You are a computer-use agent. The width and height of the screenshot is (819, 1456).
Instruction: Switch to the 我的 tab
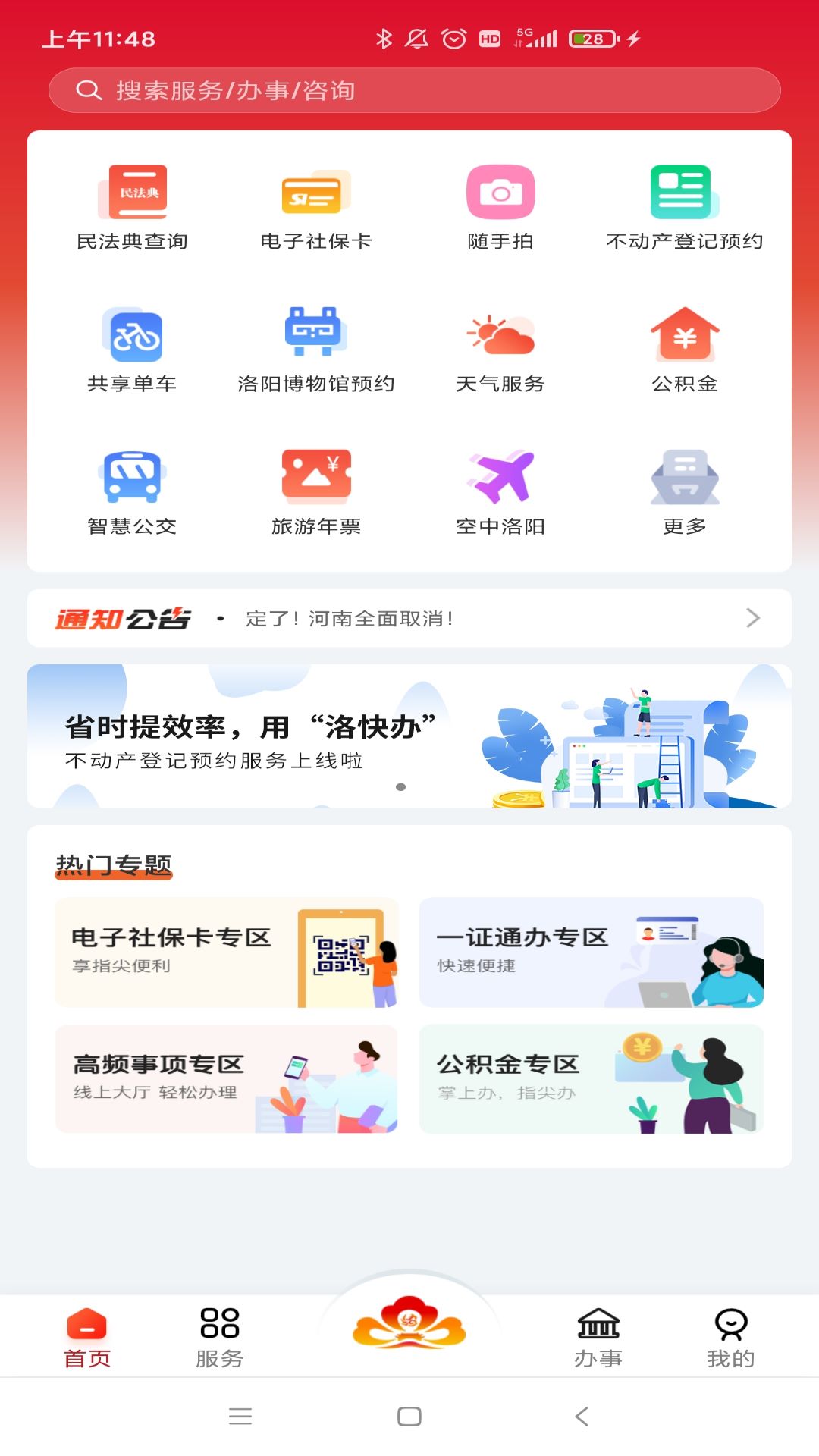click(730, 1338)
